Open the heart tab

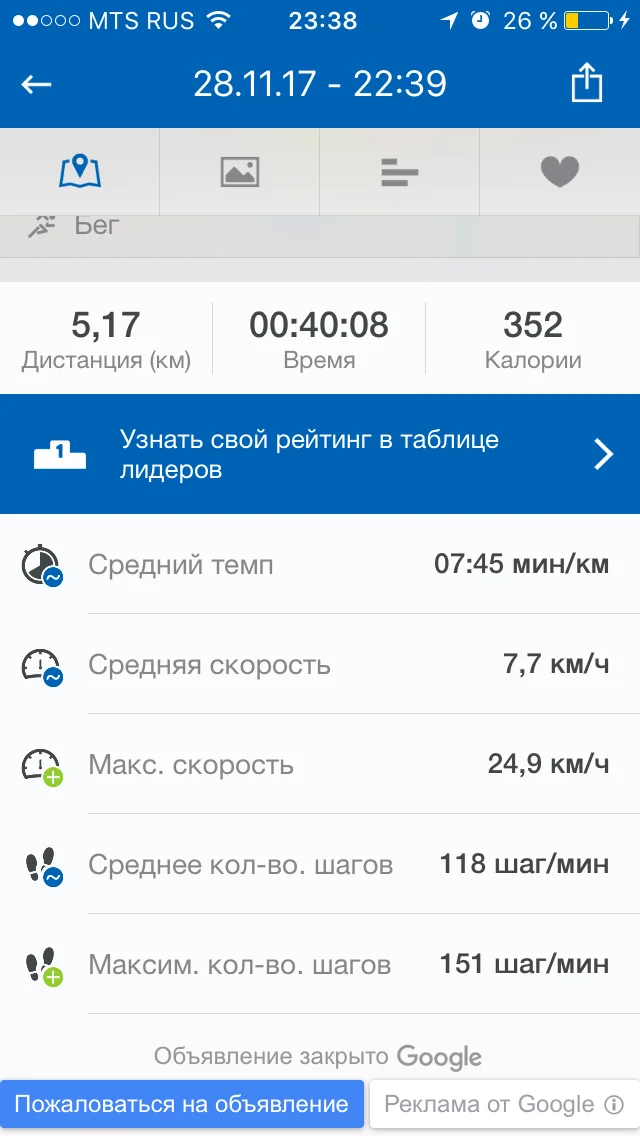click(560, 172)
